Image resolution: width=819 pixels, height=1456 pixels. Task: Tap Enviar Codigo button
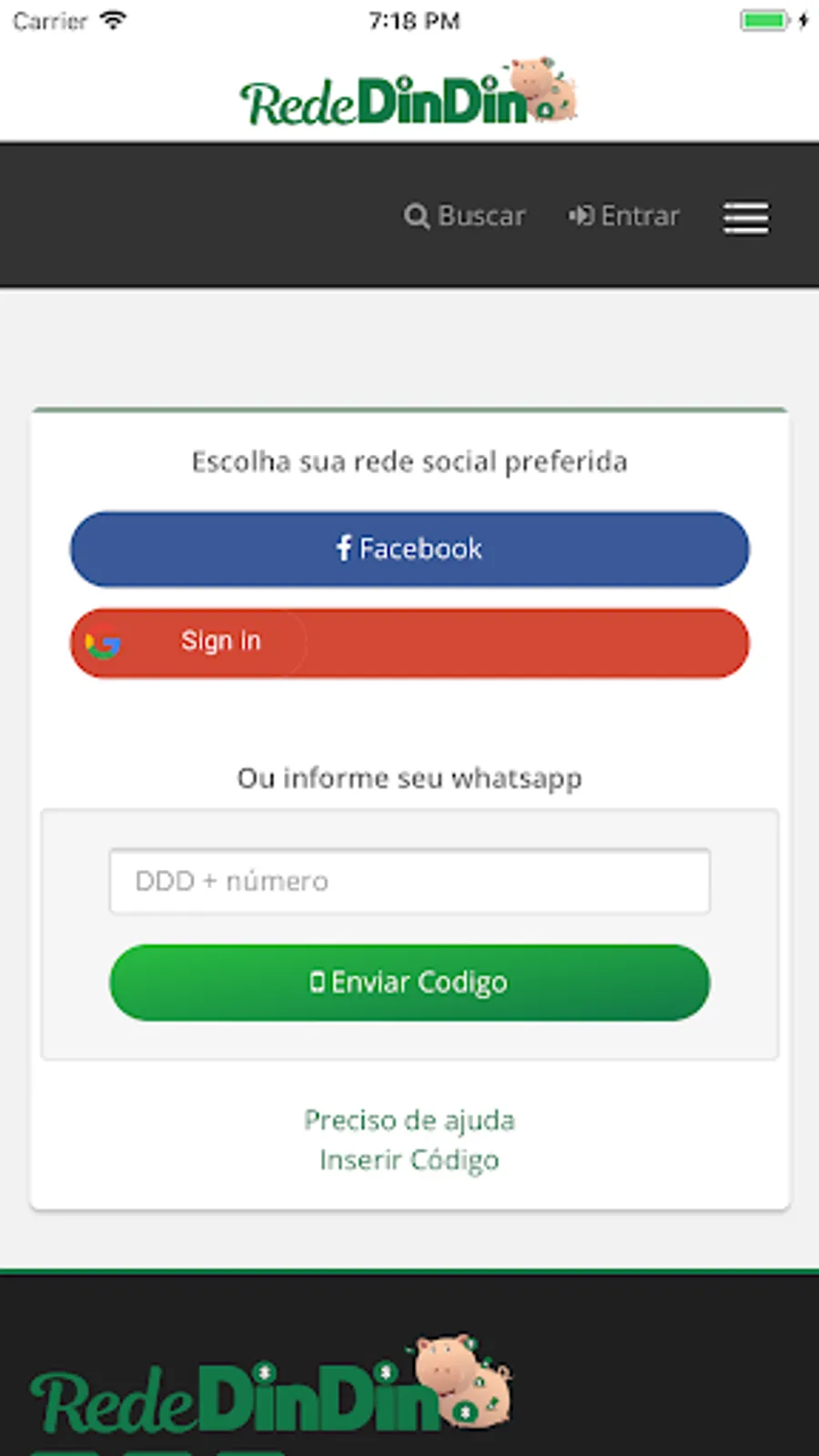(409, 982)
